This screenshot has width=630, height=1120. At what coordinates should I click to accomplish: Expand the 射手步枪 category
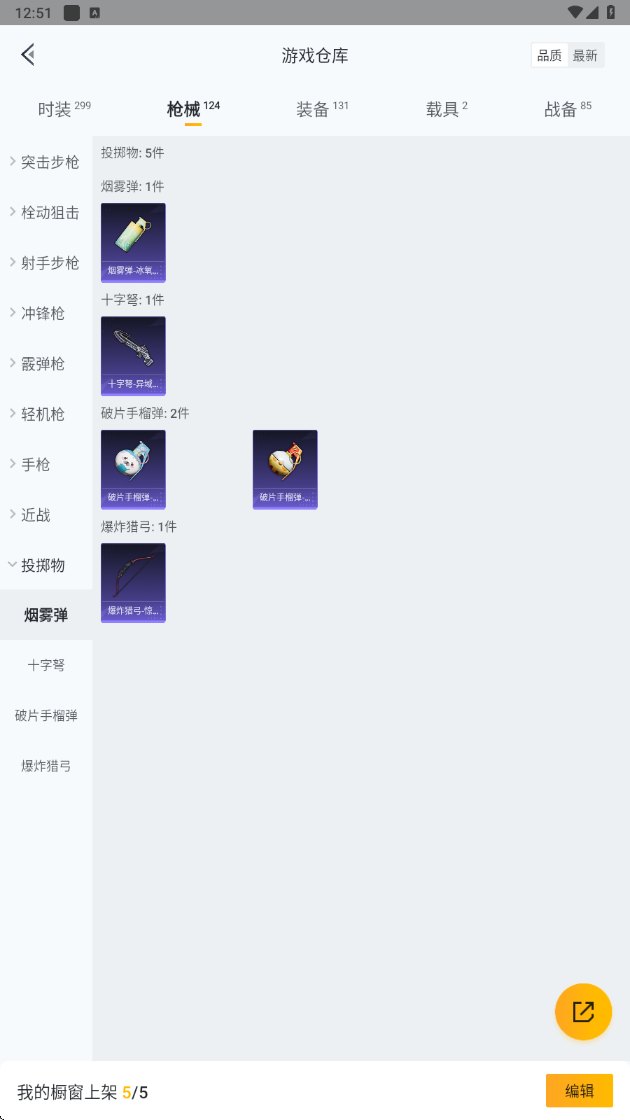click(46, 263)
